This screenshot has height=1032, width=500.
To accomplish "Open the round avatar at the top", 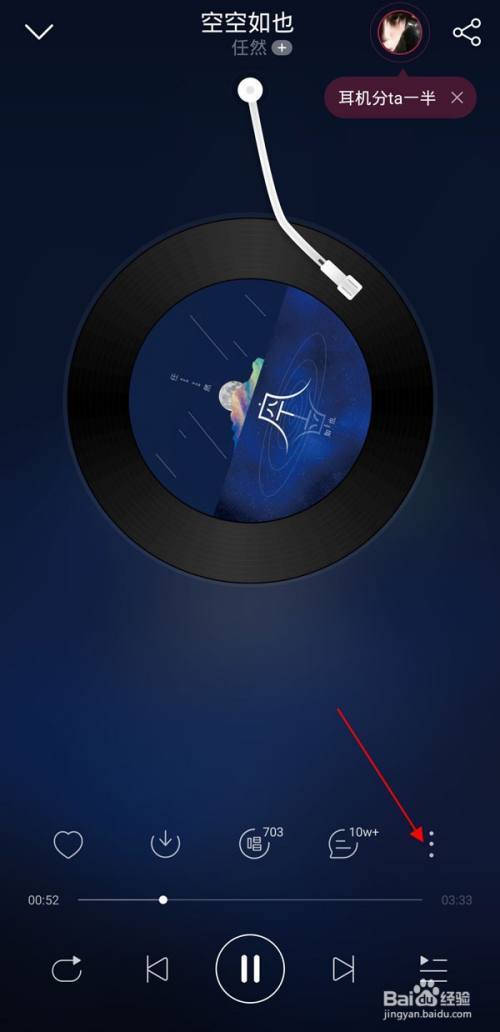I will 399,34.
